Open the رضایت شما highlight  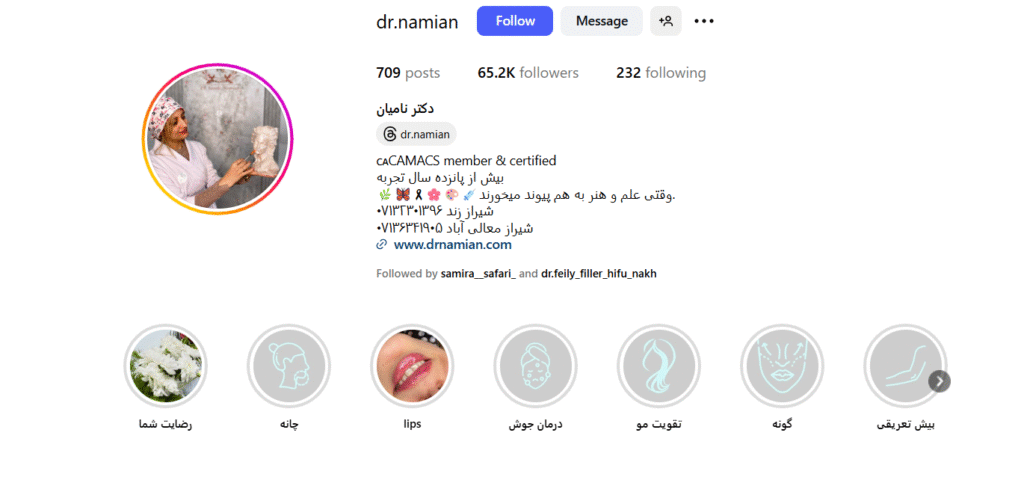click(x=166, y=365)
